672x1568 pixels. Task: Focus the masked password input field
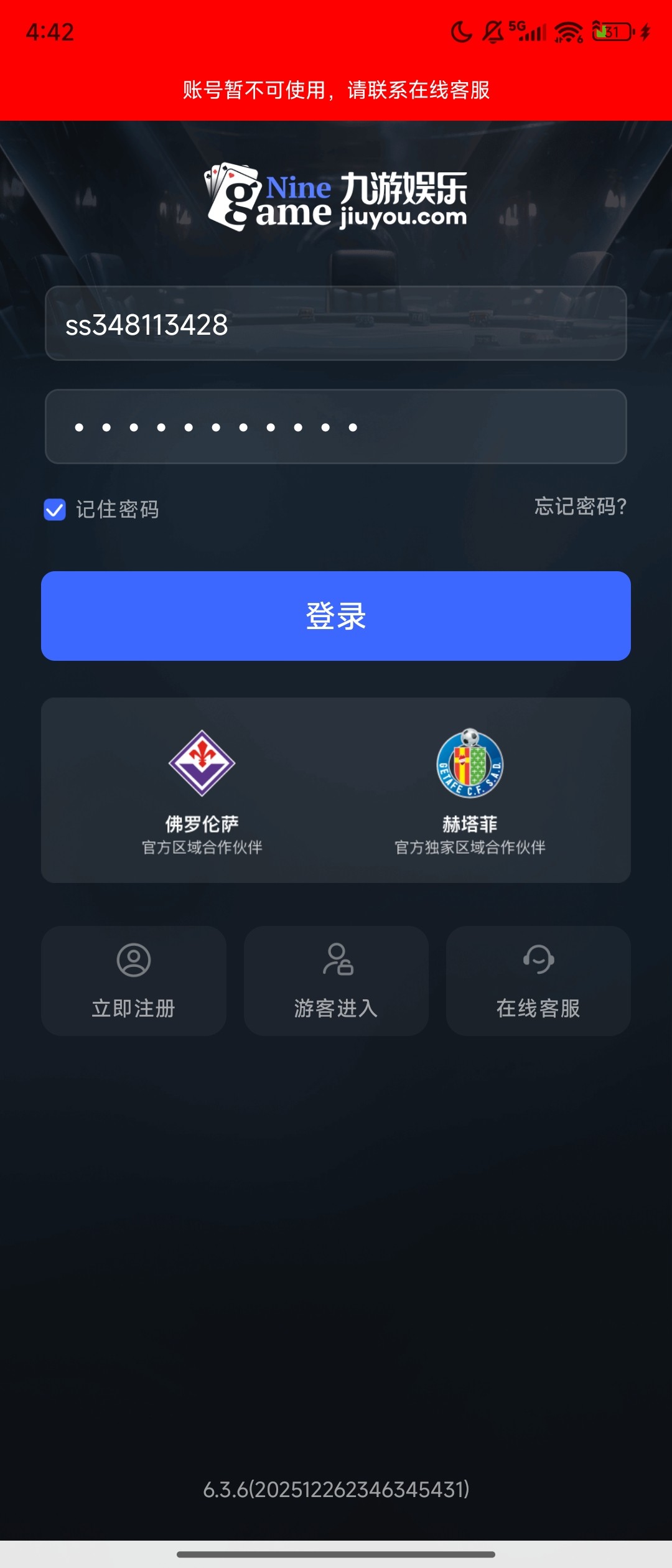(x=336, y=427)
